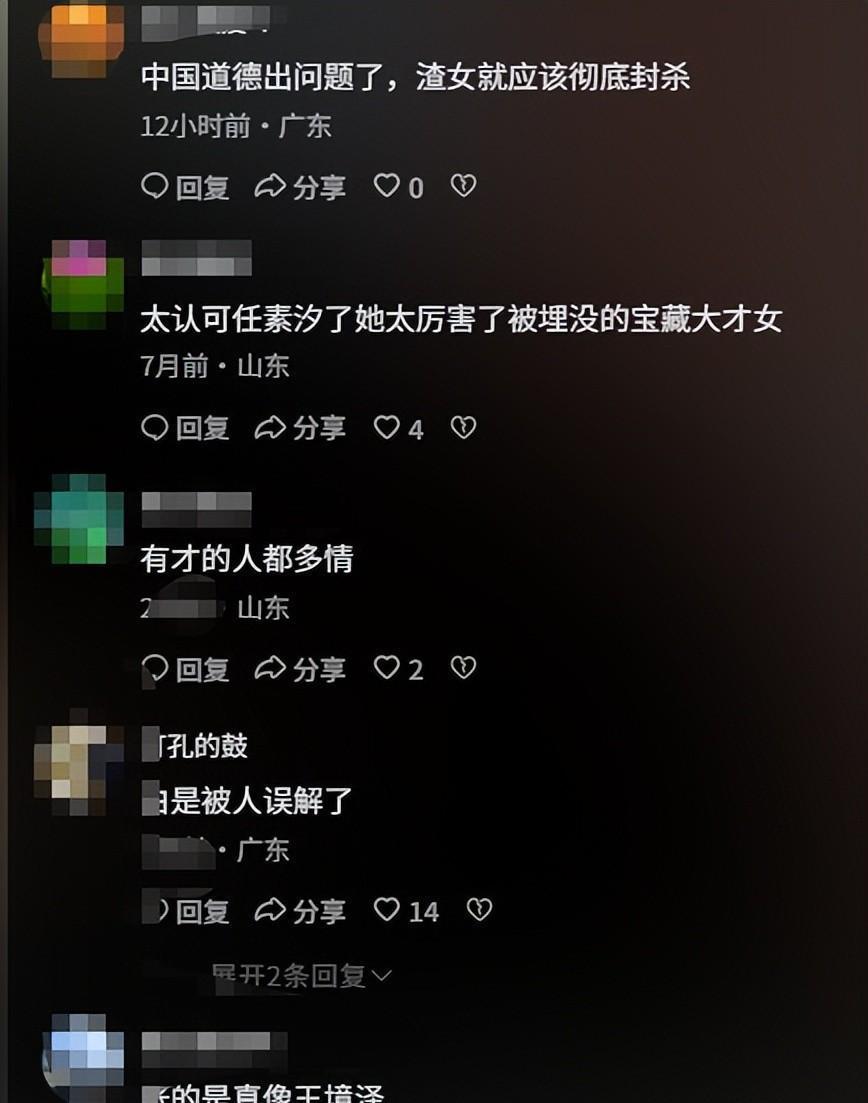This screenshot has width=868, height=1103.
Task: Tap the broken heart under 宝藏大才女 comment
Action: [462, 428]
